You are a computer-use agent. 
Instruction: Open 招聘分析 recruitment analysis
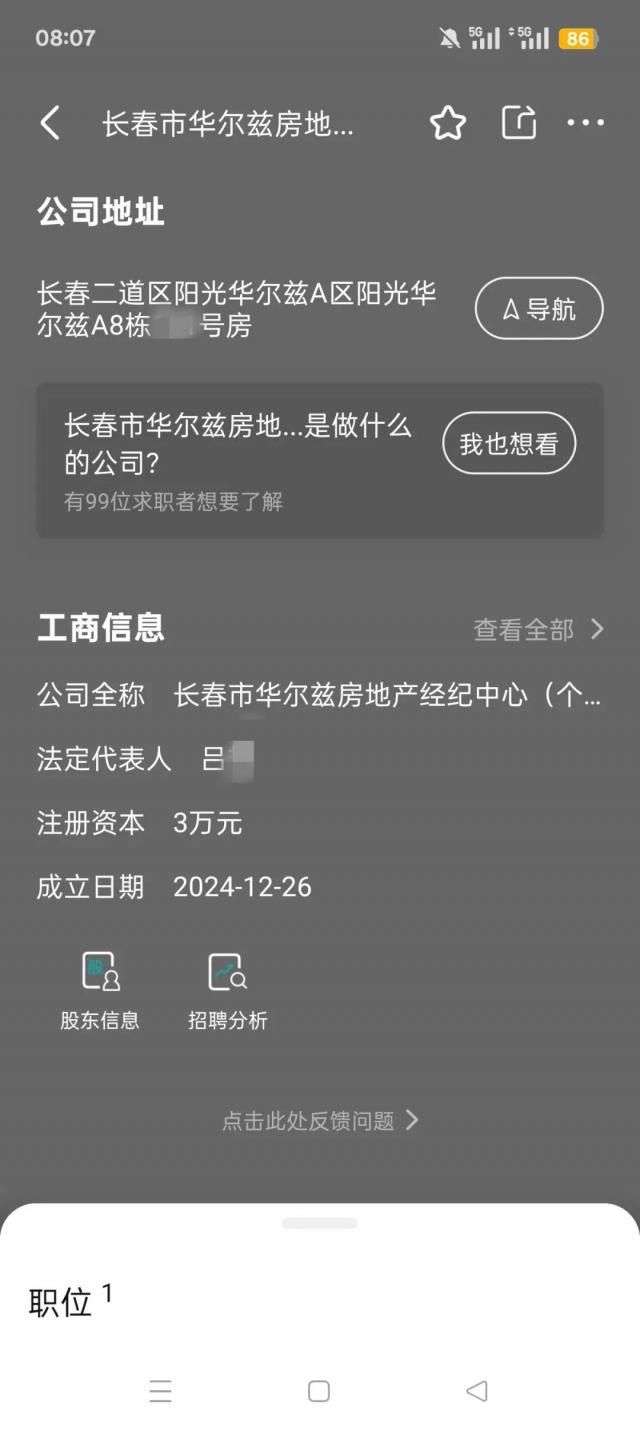228,990
